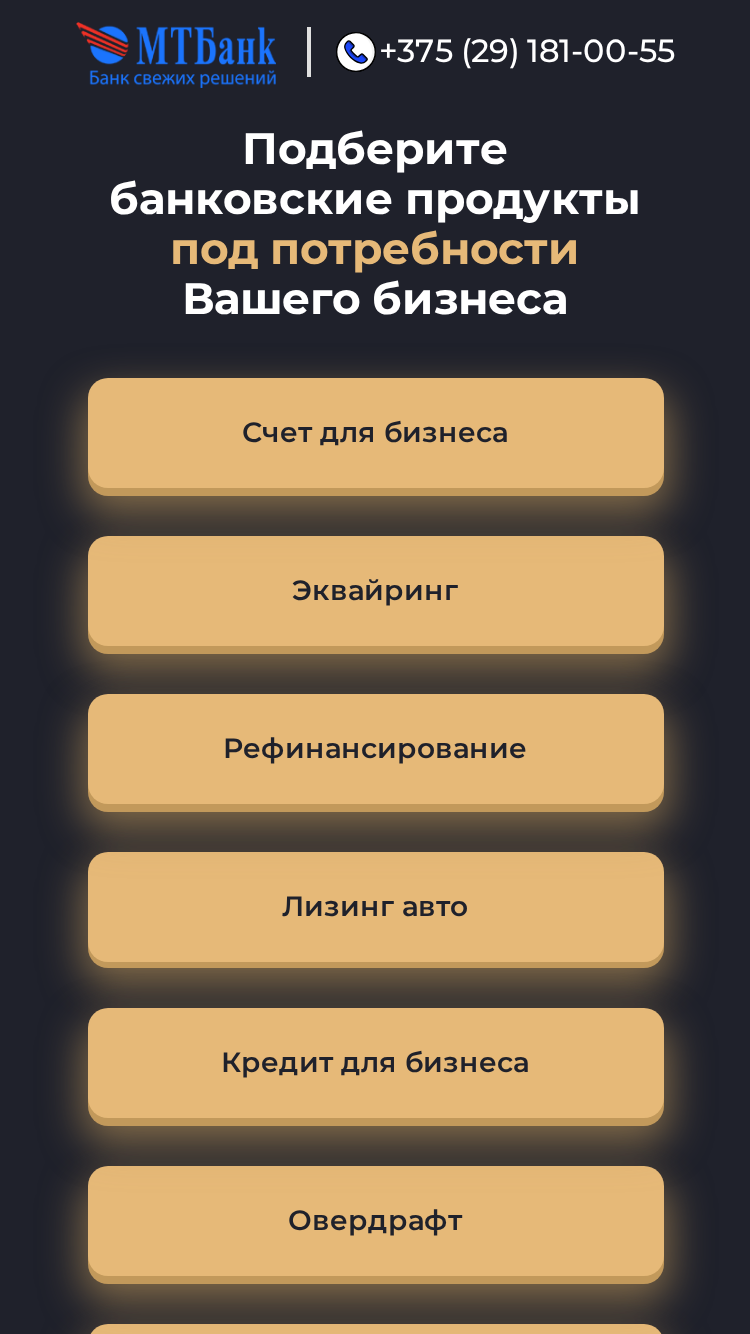The image size is (750, 1334).
Task: Open the Рефинансирование option
Action: tap(376, 751)
